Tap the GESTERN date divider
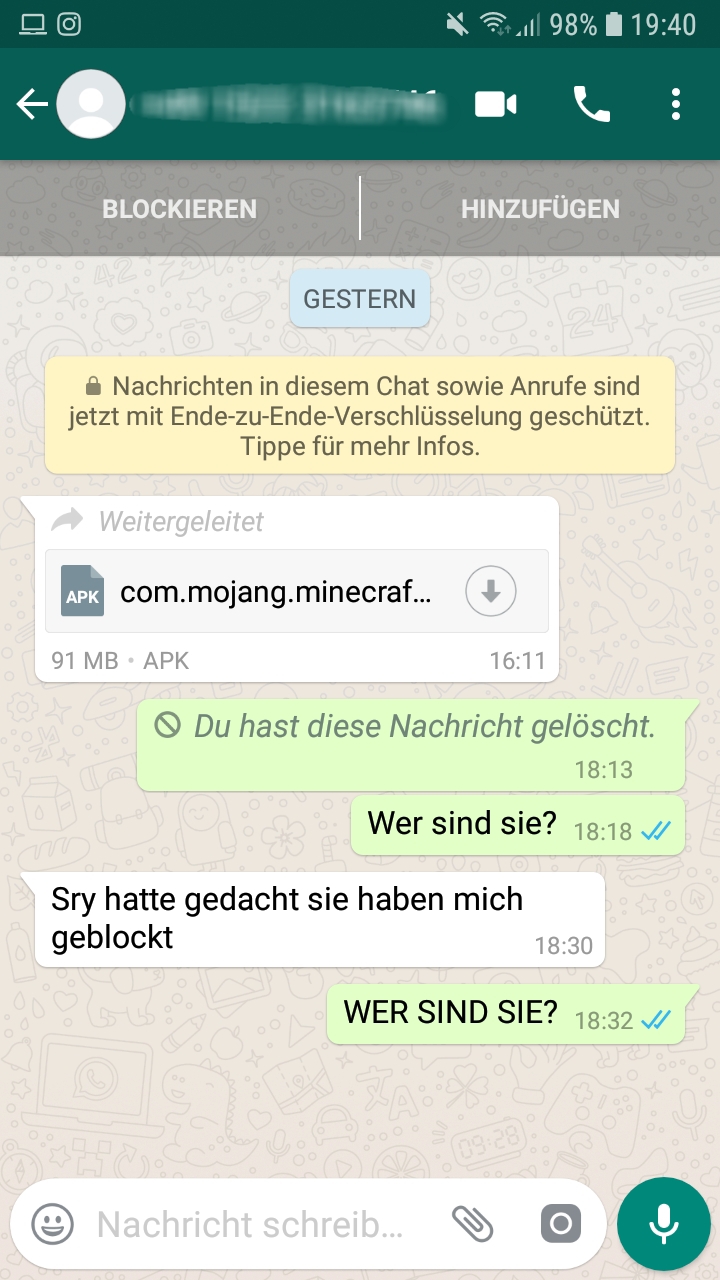720x1280 pixels. click(x=359, y=298)
